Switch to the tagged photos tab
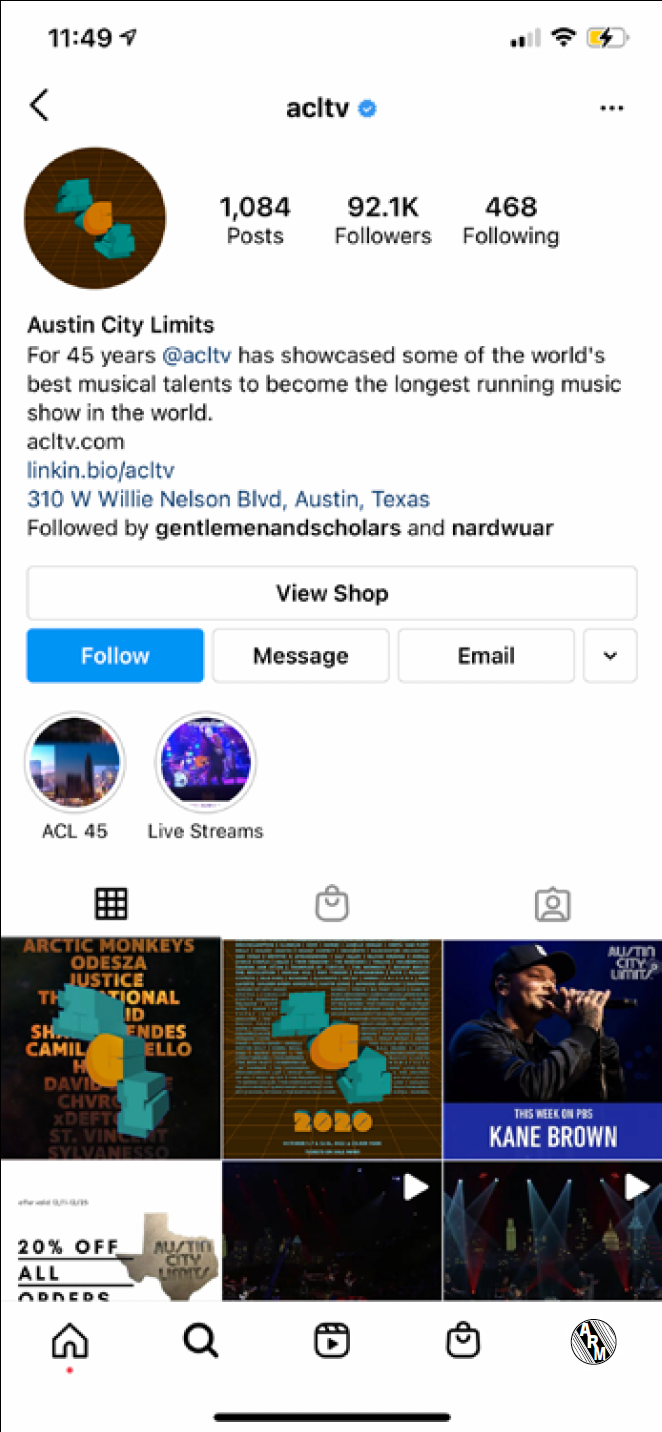This screenshot has height=1432, width=662. pyautogui.click(x=552, y=904)
